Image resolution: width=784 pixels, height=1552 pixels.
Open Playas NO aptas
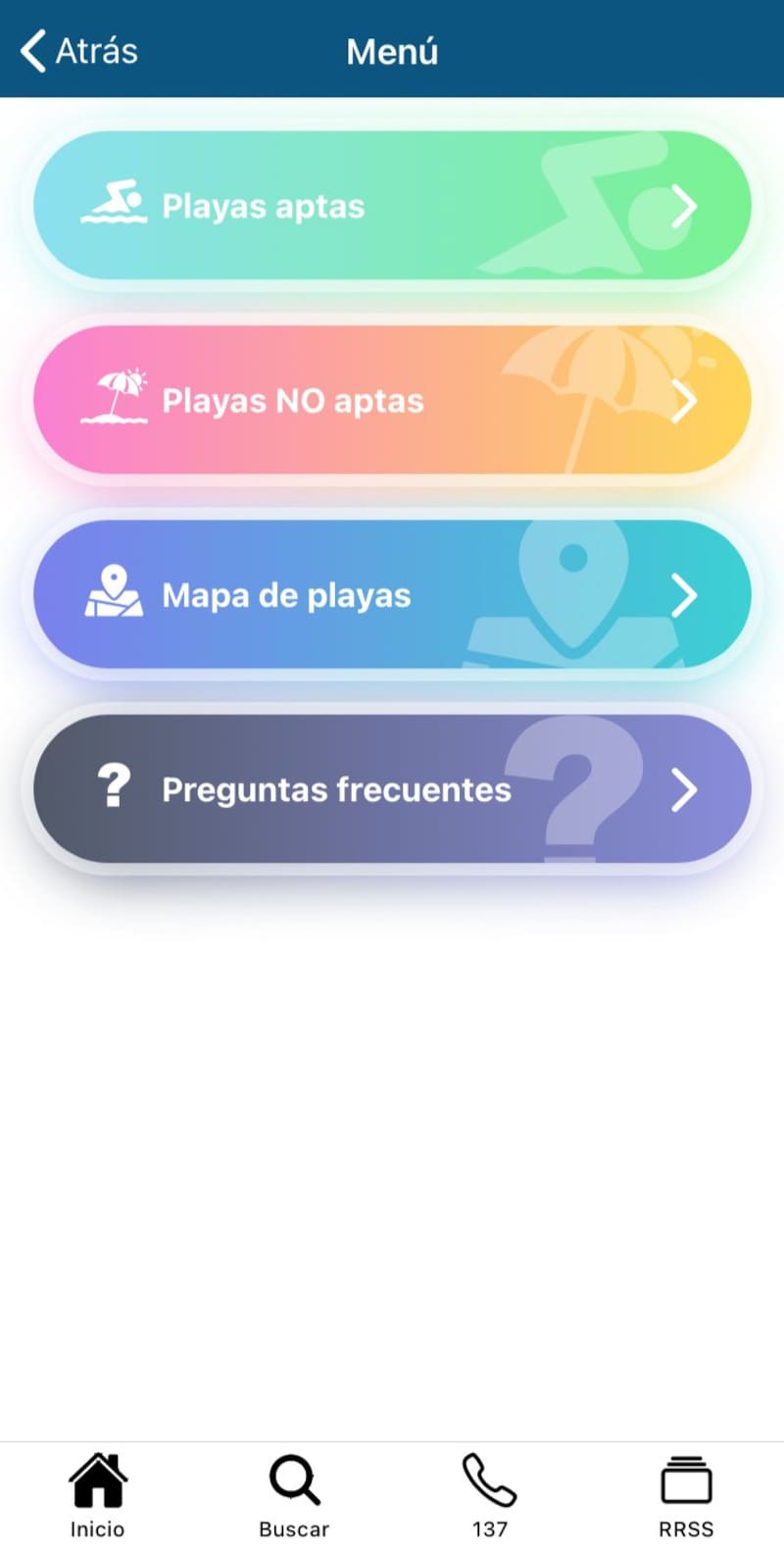point(392,400)
